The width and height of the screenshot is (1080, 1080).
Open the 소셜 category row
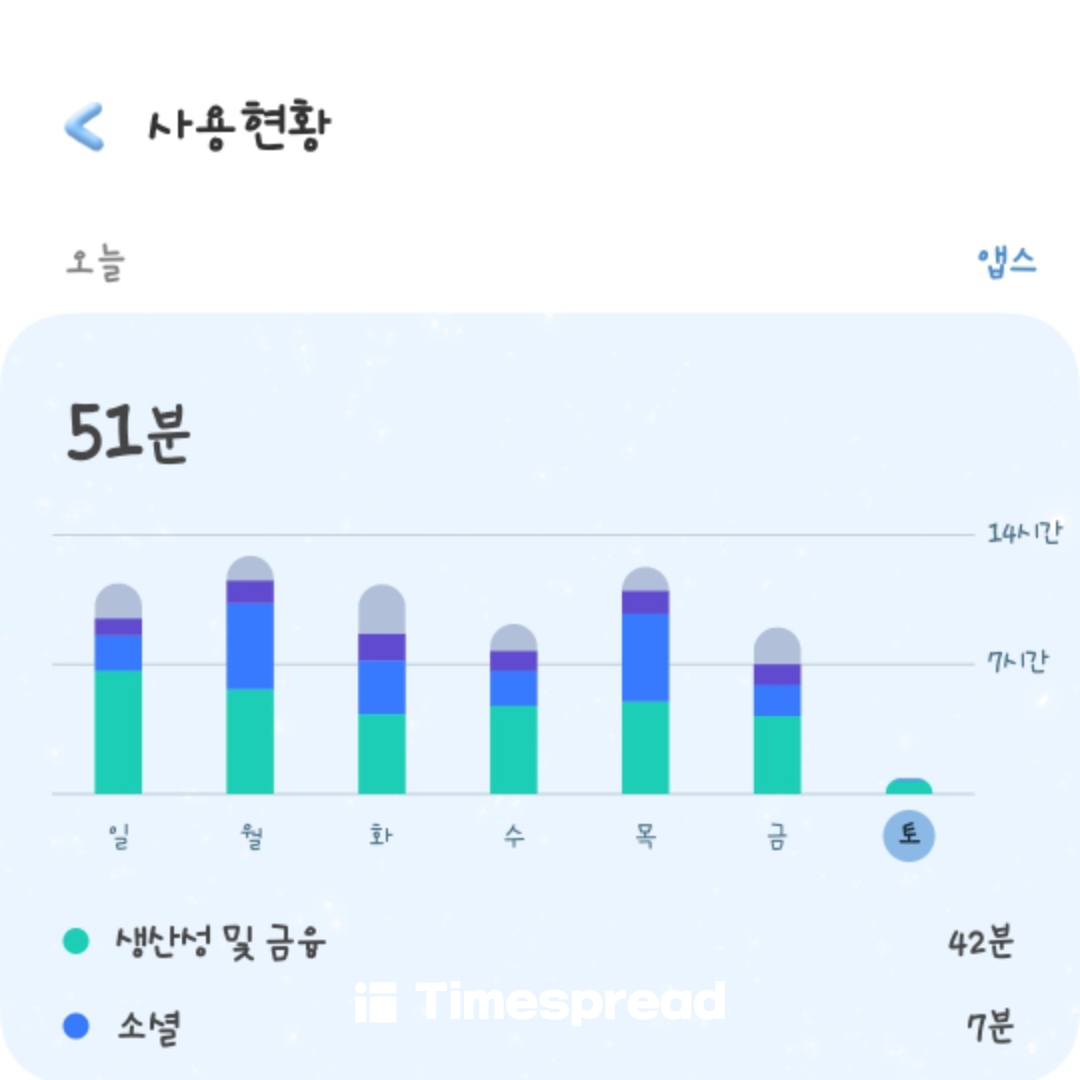coord(540,1027)
